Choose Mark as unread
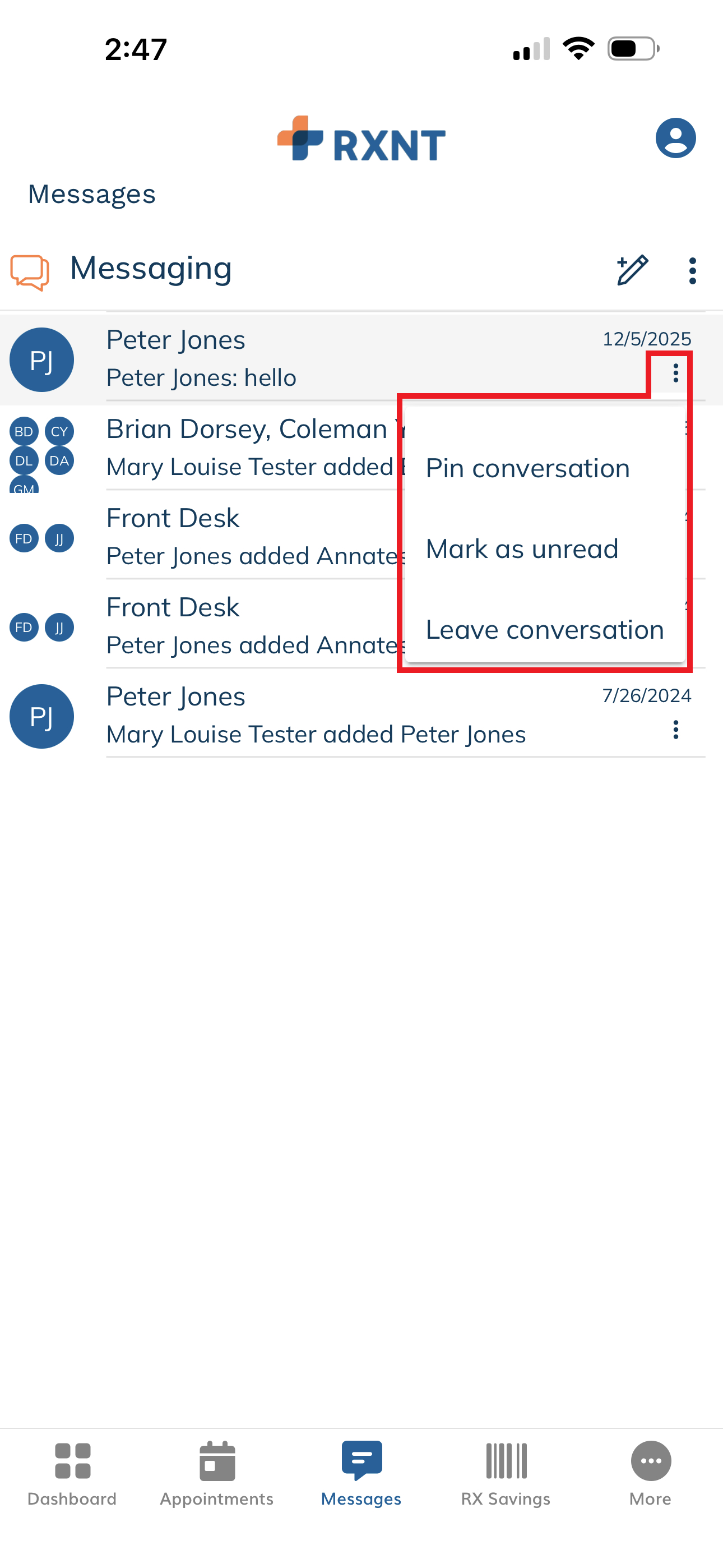723x1568 pixels. (522, 549)
